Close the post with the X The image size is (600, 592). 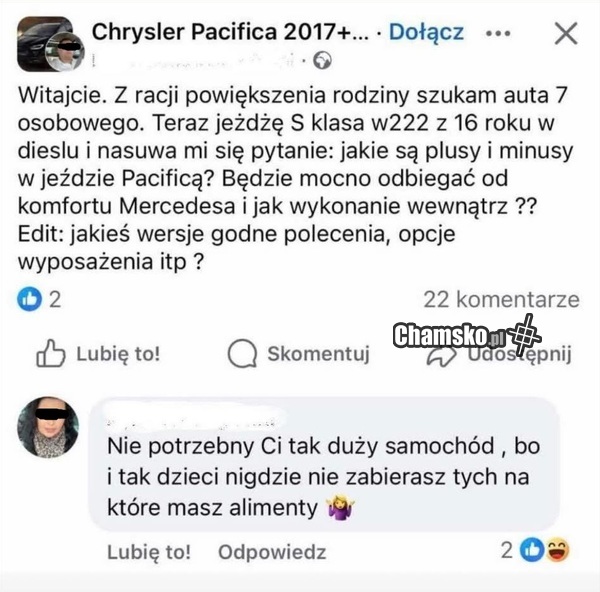(x=565, y=33)
